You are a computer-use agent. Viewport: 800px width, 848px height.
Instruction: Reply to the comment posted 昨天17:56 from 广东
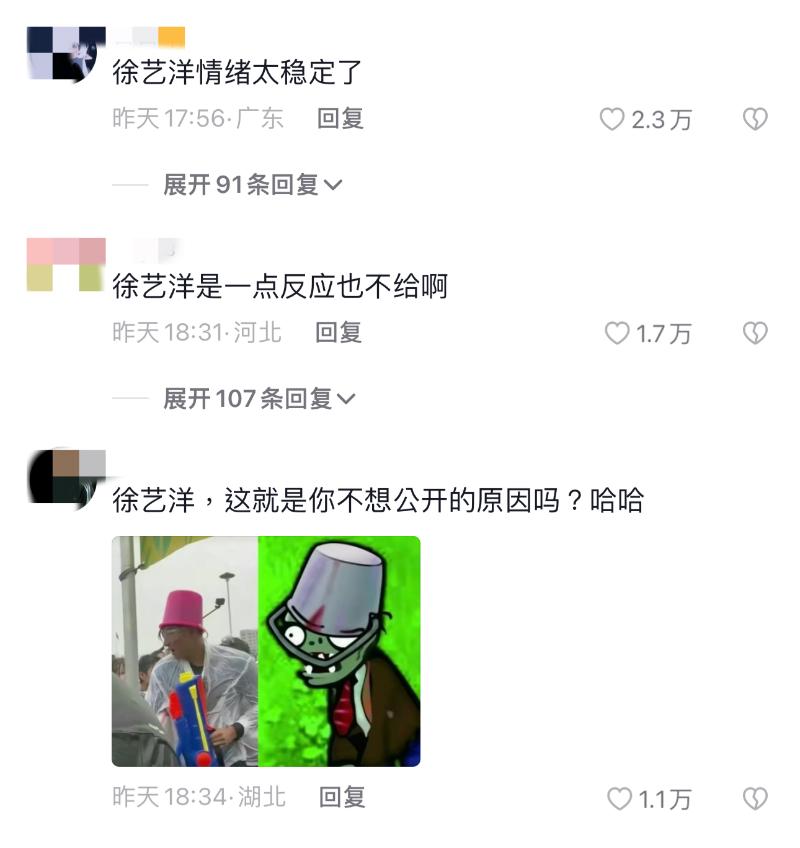pos(340,119)
